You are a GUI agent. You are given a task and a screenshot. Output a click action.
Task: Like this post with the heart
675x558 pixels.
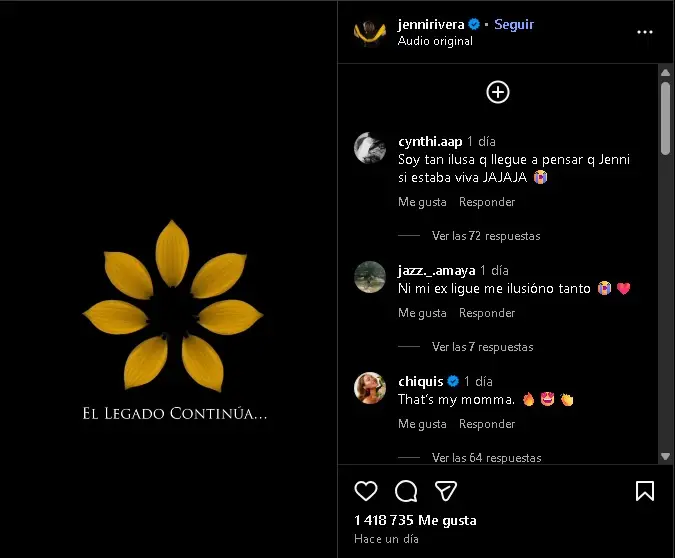367,491
